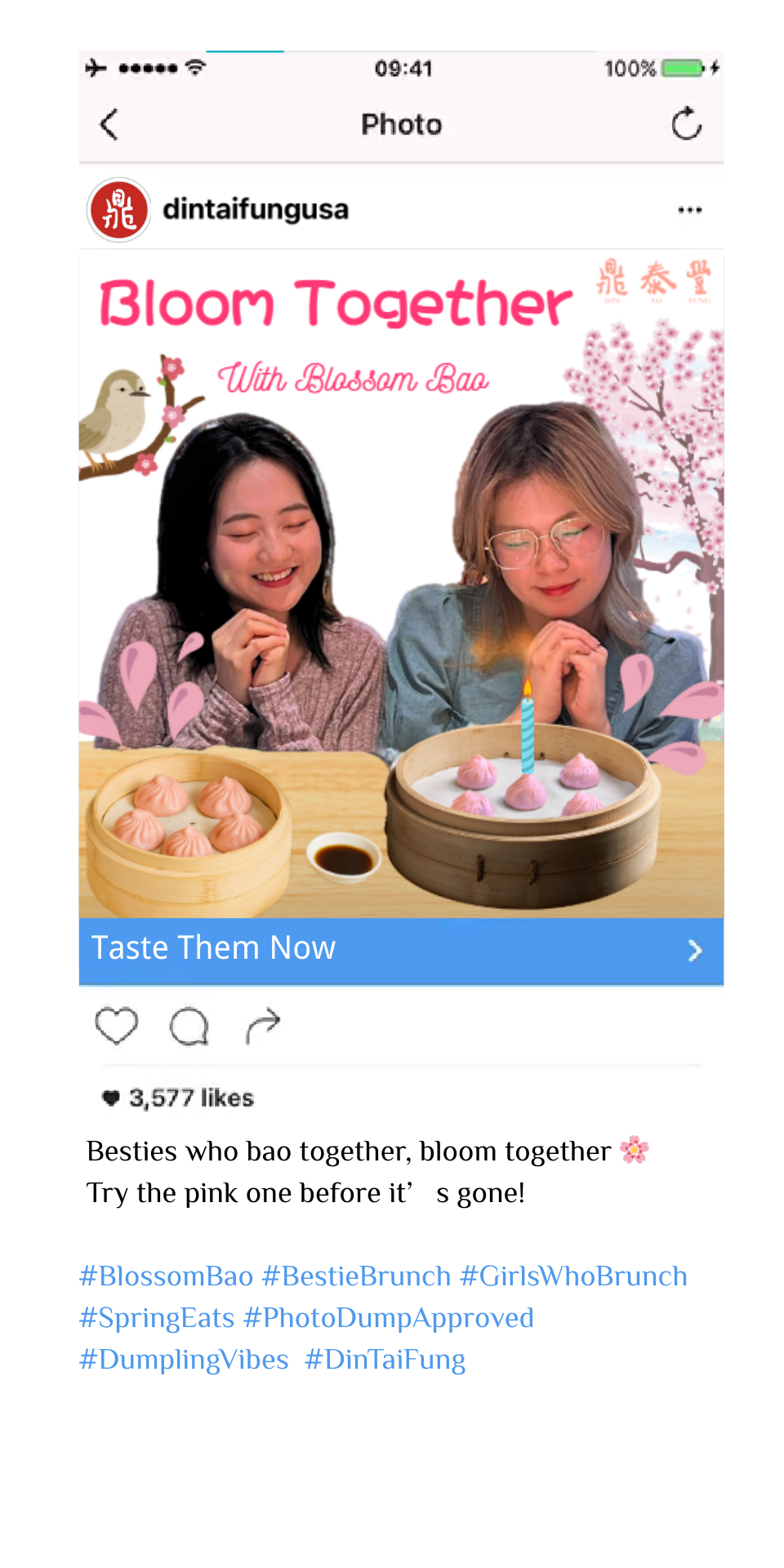The image size is (784, 1568).
Task: Open the Bloom Together post image
Action: (401, 584)
